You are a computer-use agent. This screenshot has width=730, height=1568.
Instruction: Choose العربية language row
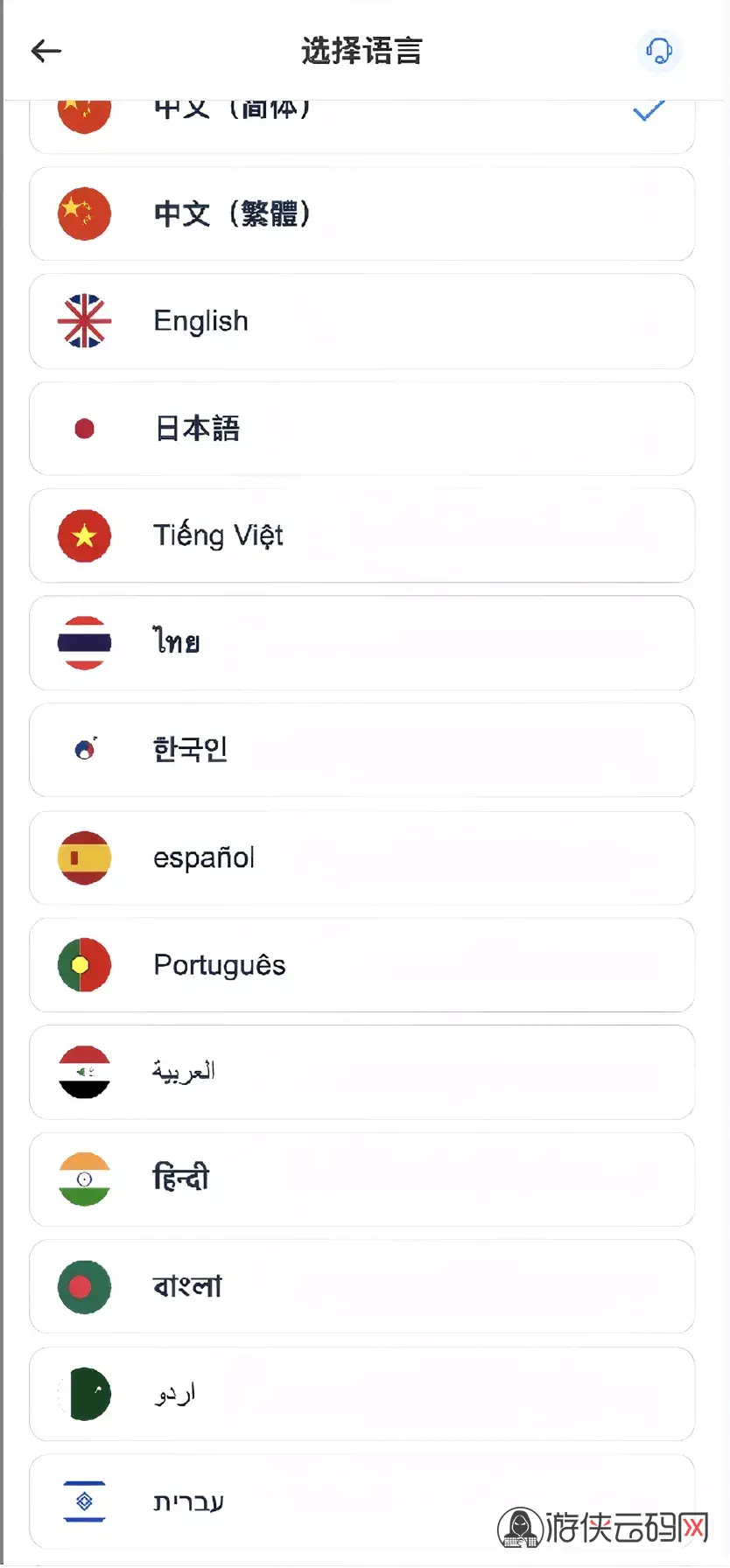tap(361, 1072)
